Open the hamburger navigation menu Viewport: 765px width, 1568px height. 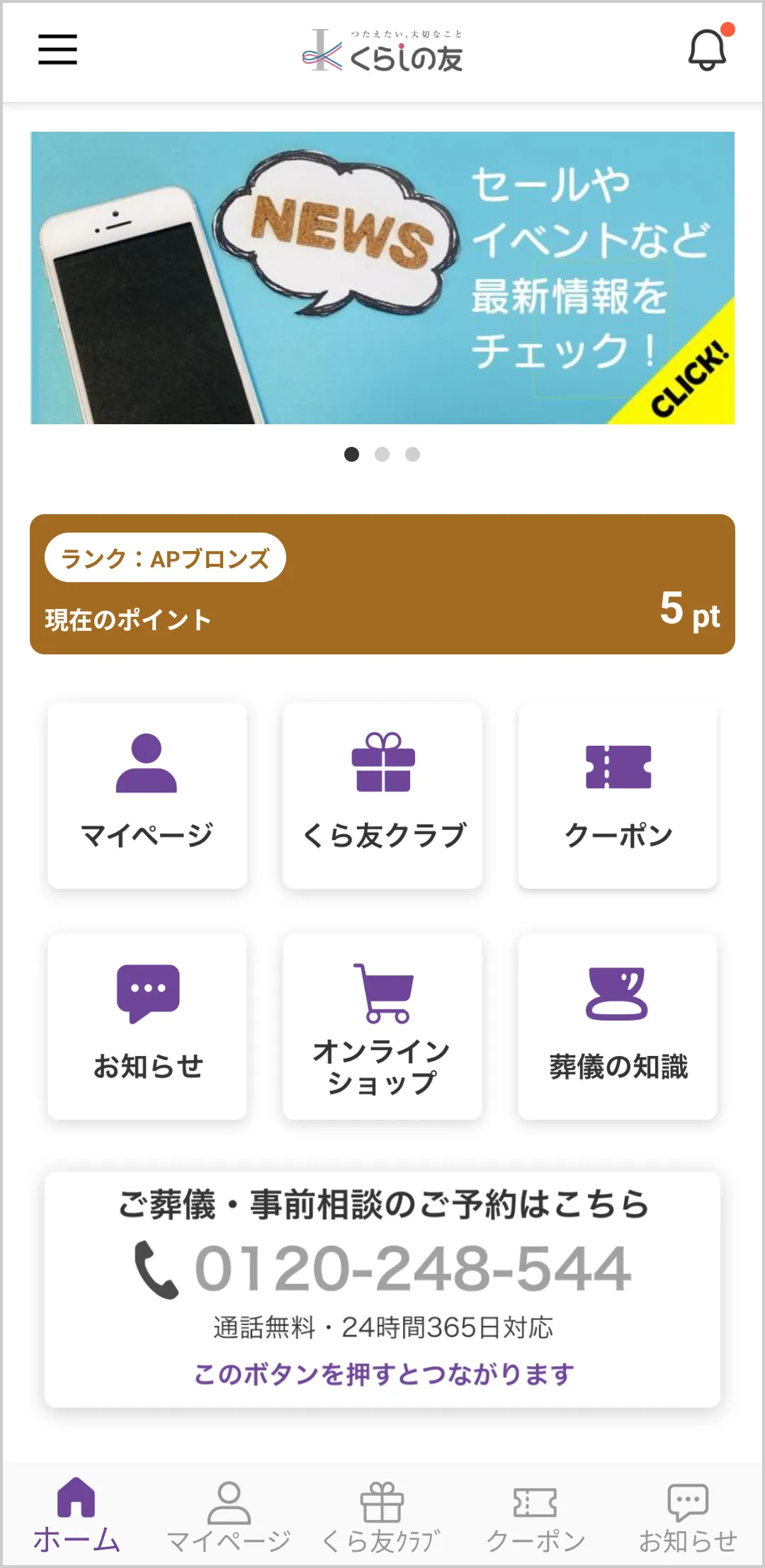(57, 50)
